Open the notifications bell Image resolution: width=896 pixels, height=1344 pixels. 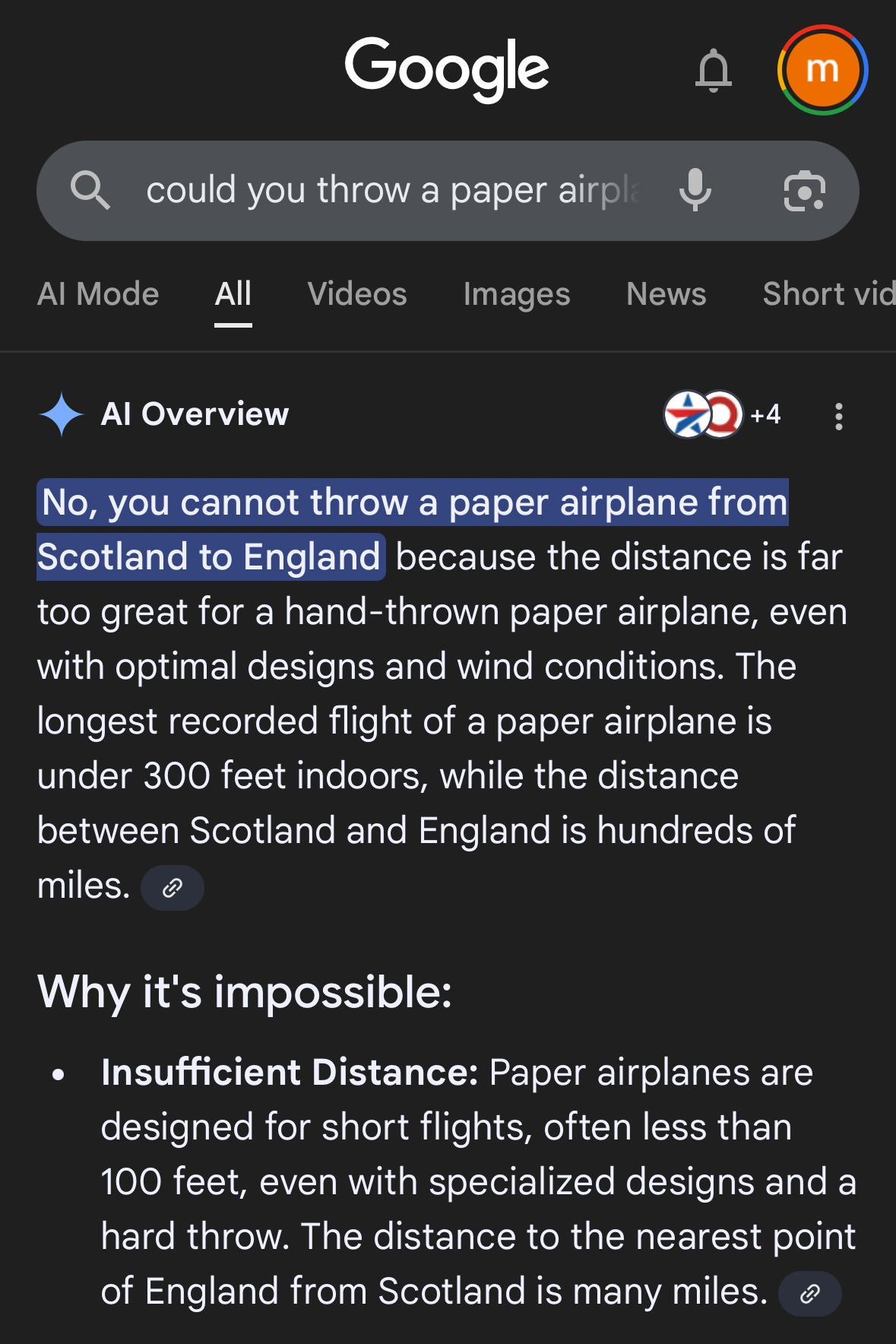pyautogui.click(x=713, y=71)
